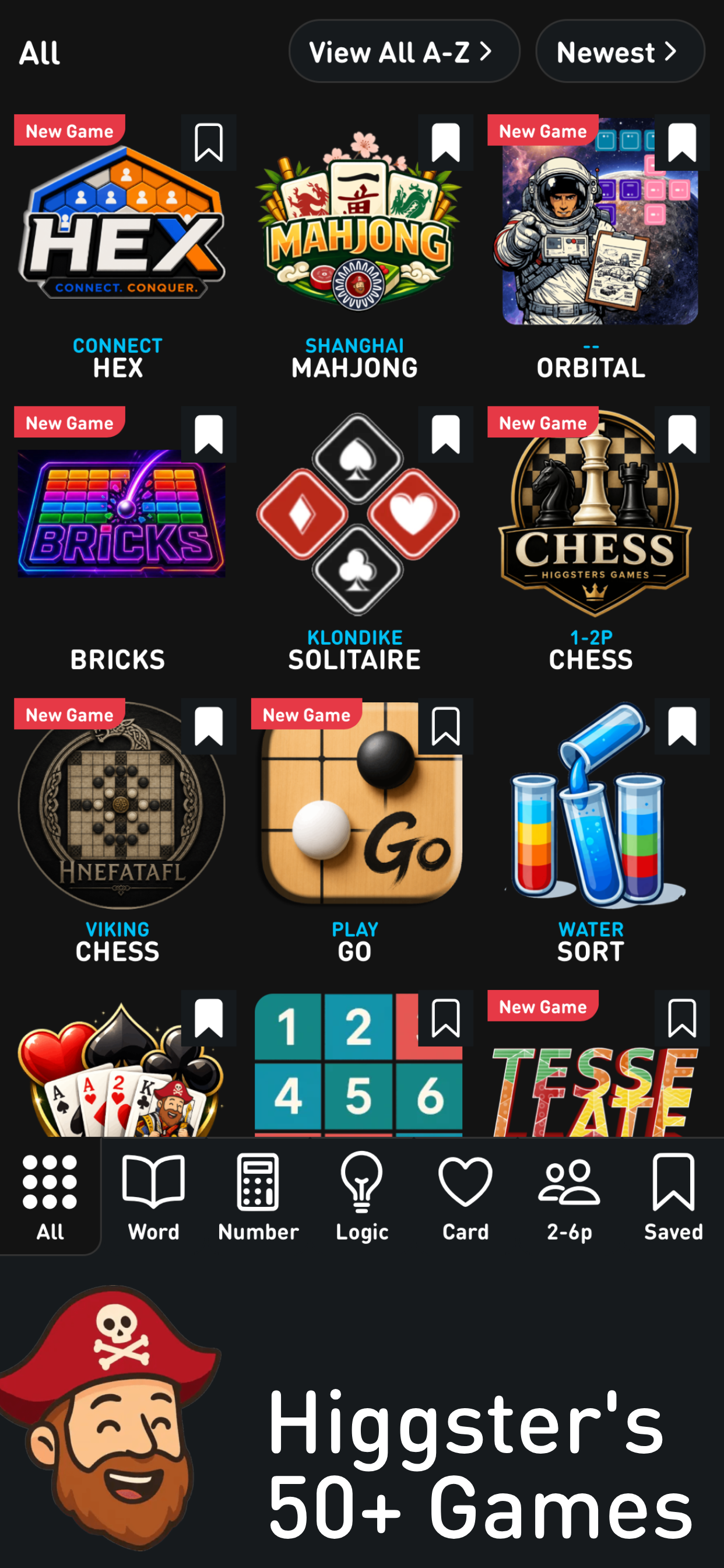Sort games by Newest
The height and width of the screenshot is (1568, 724).
[x=620, y=52]
